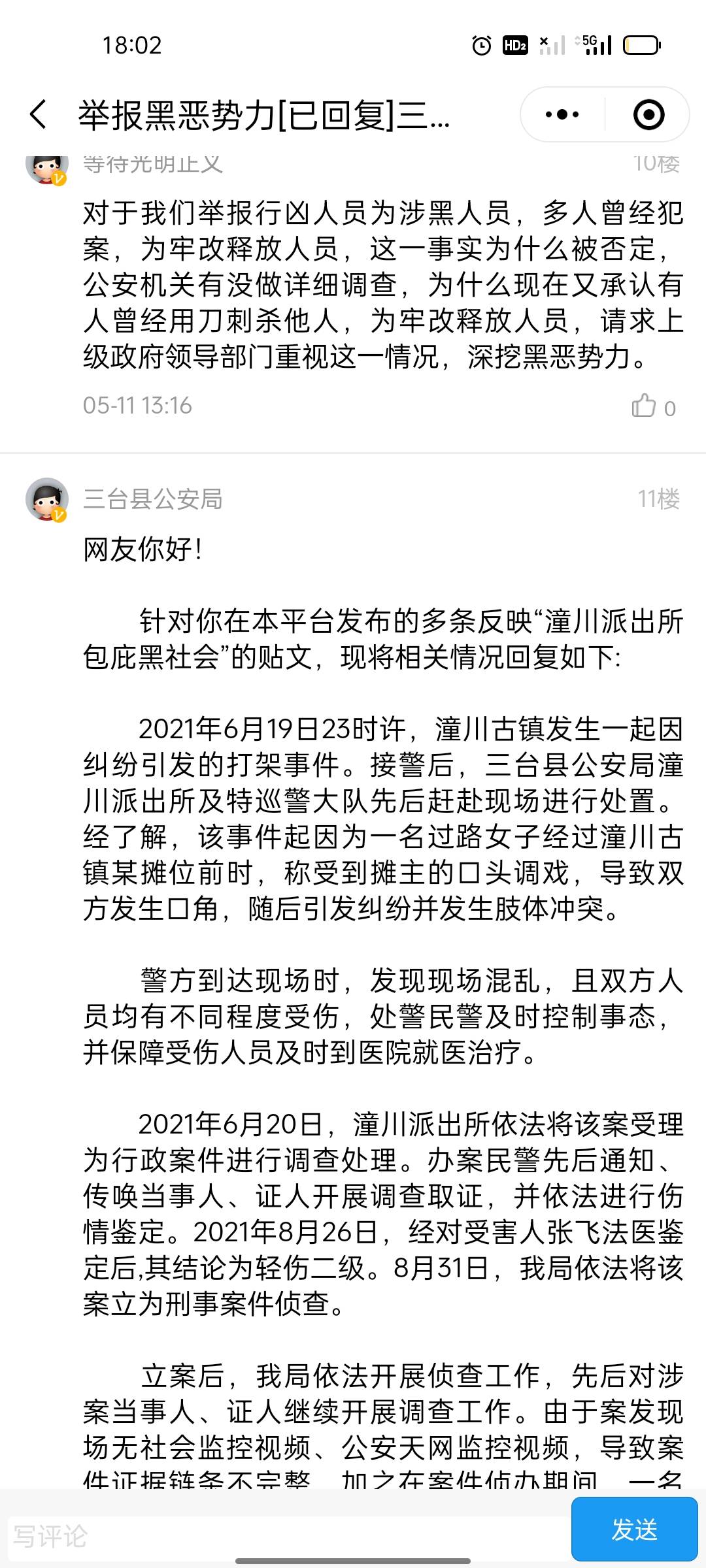This screenshot has width=706, height=1568.
Task: Open the mini program more-options menu
Action: (x=562, y=114)
